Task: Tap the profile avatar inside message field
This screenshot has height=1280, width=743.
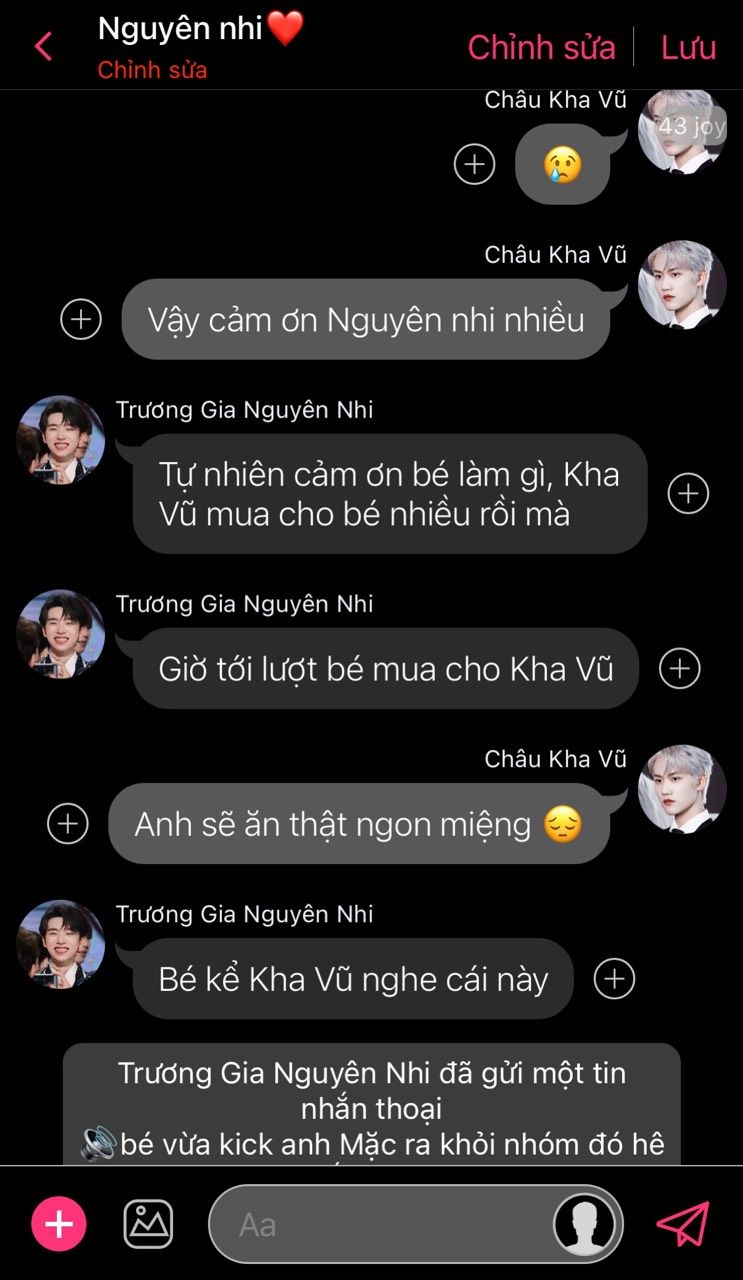Action: point(585,1224)
